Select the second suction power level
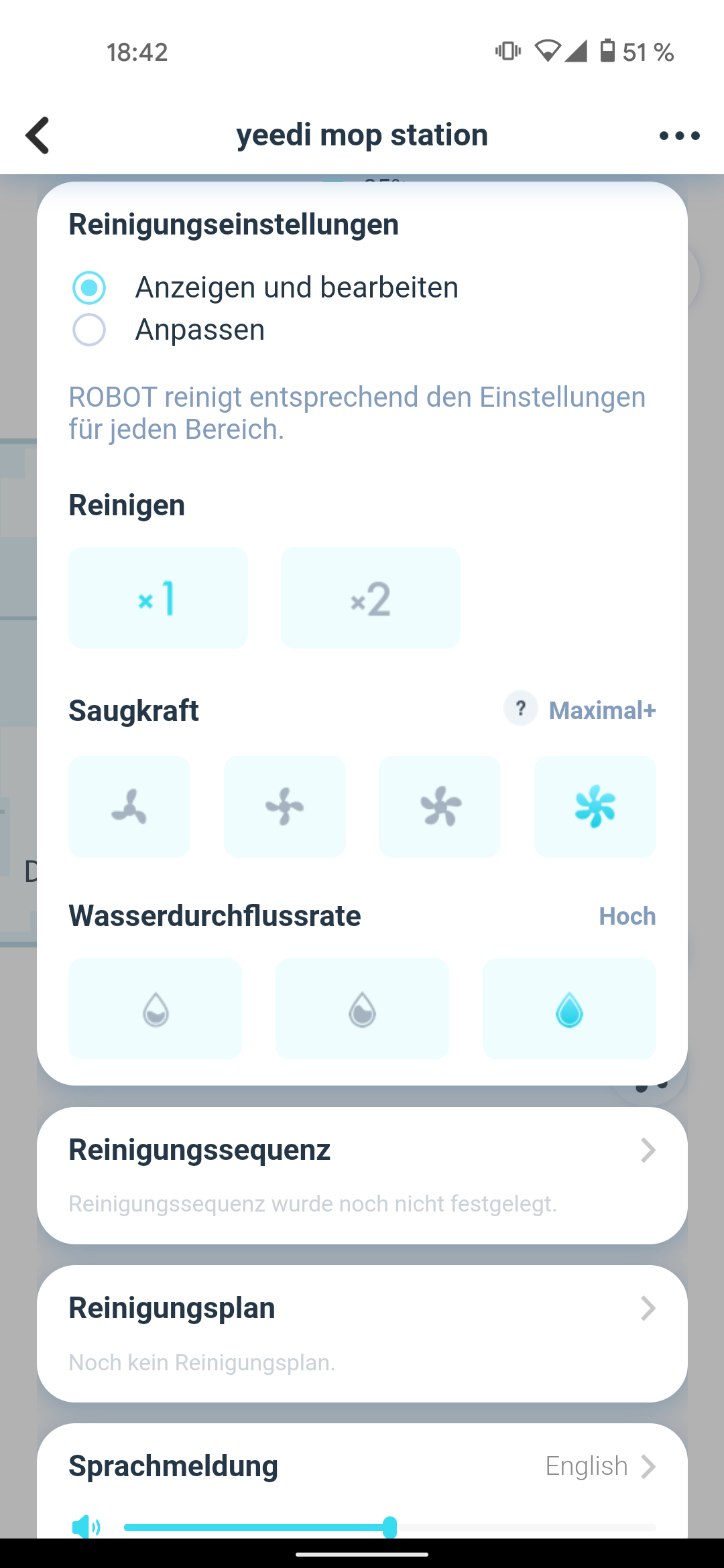Screen dimensions: 724x1568 click(x=285, y=807)
